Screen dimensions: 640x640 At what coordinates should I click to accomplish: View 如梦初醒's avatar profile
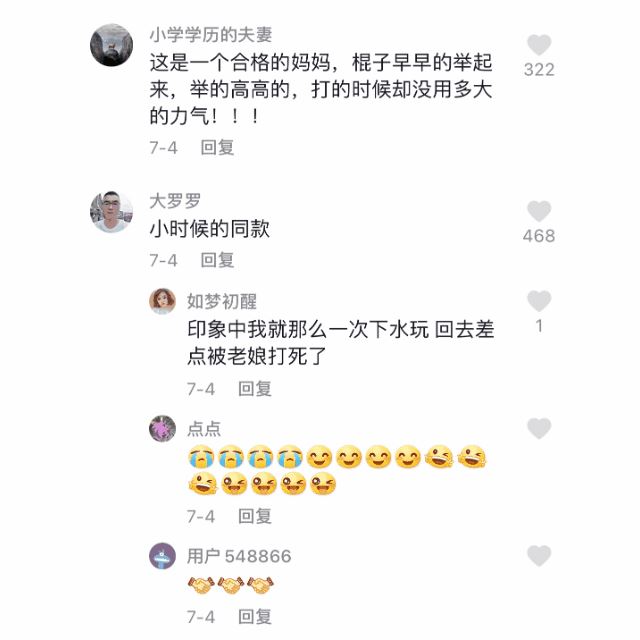[x=163, y=301]
